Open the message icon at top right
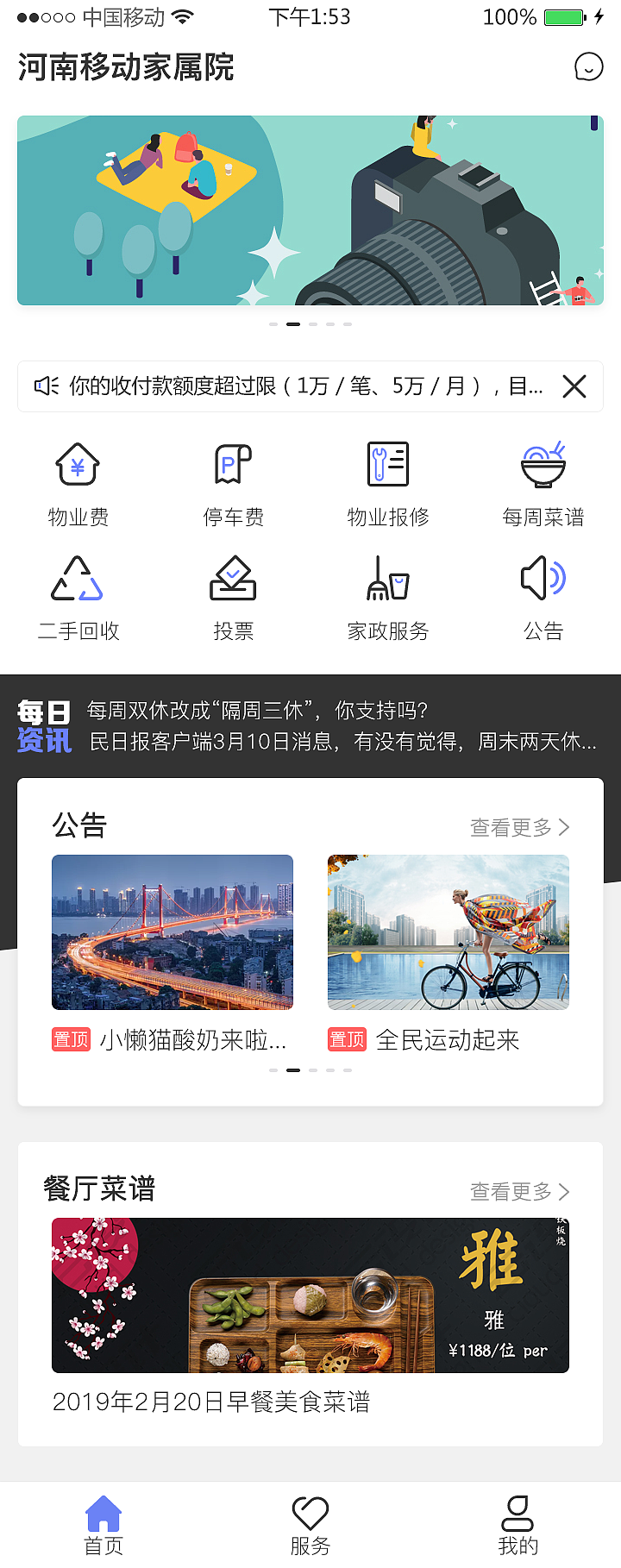Viewport: 621px width, 1568px height. [x=589, y=67]
